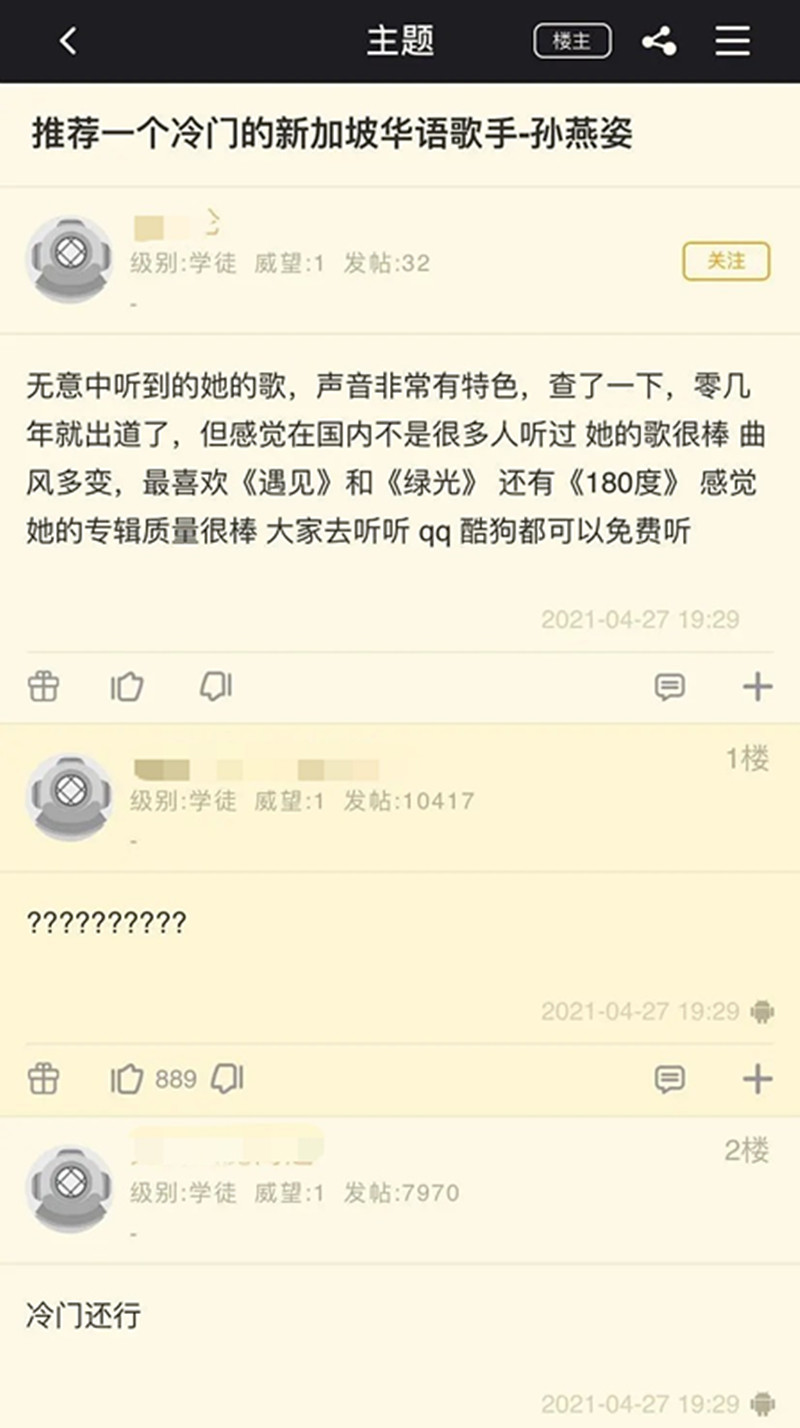Comment on the main post

tap(669, 686)
